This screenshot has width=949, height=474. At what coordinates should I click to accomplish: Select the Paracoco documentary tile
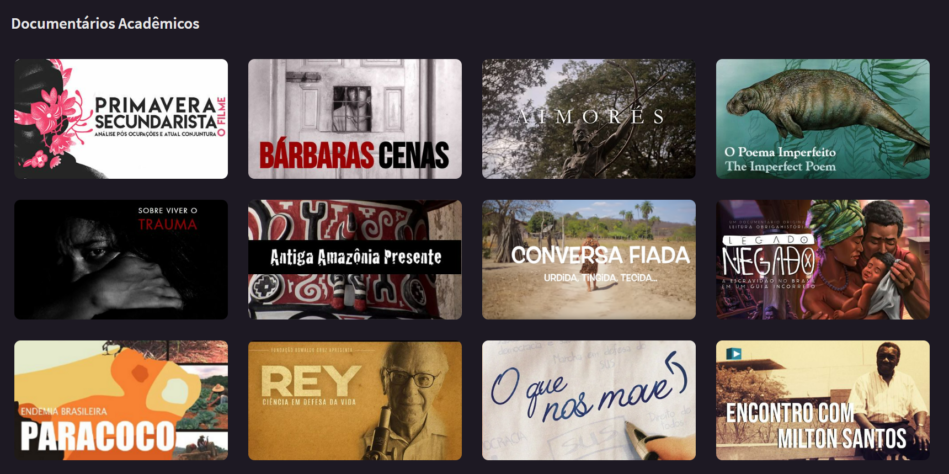coord(121,400)
